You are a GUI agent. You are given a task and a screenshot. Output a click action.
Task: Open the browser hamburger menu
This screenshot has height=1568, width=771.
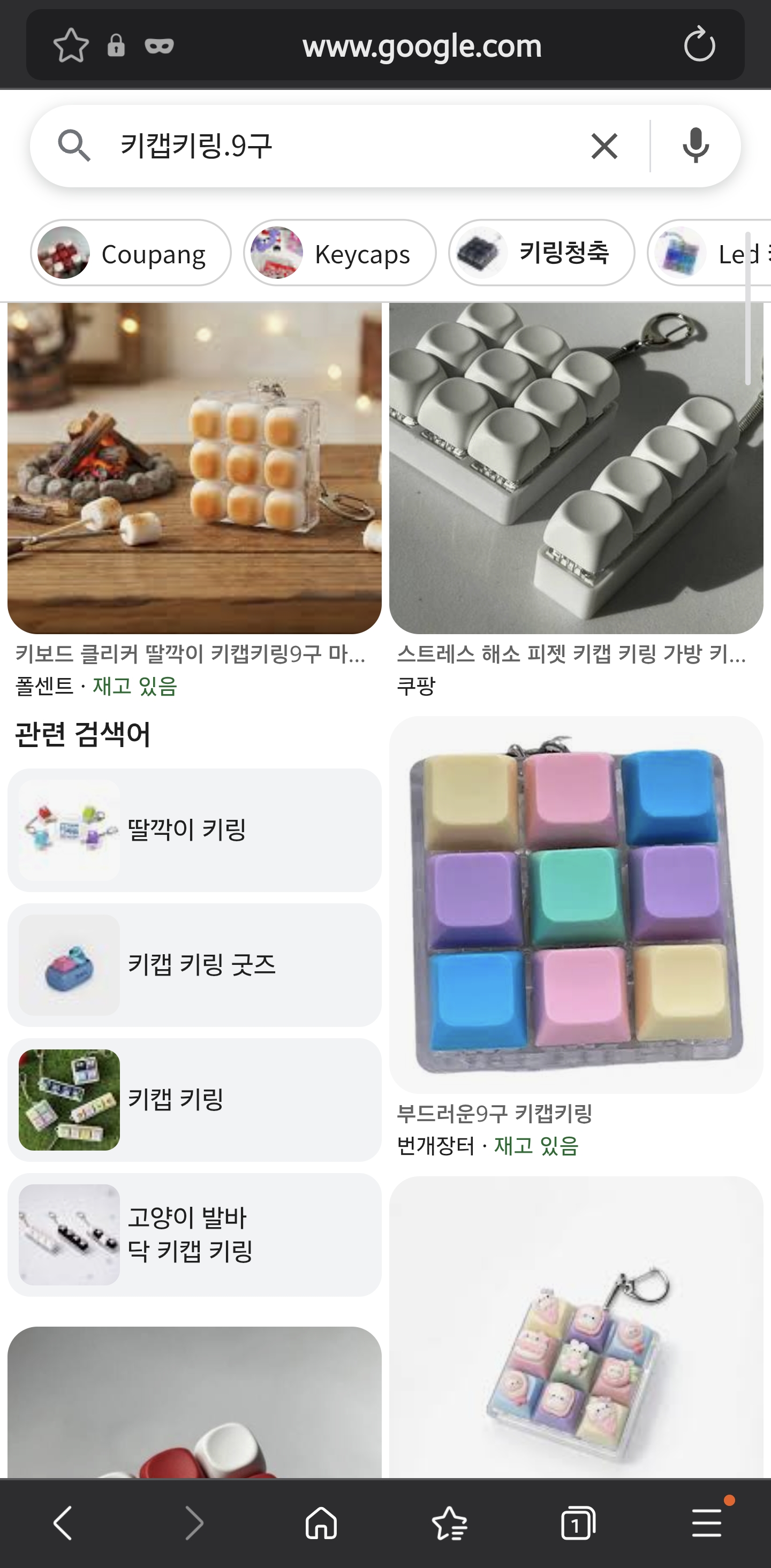(x=706, y=1523)
